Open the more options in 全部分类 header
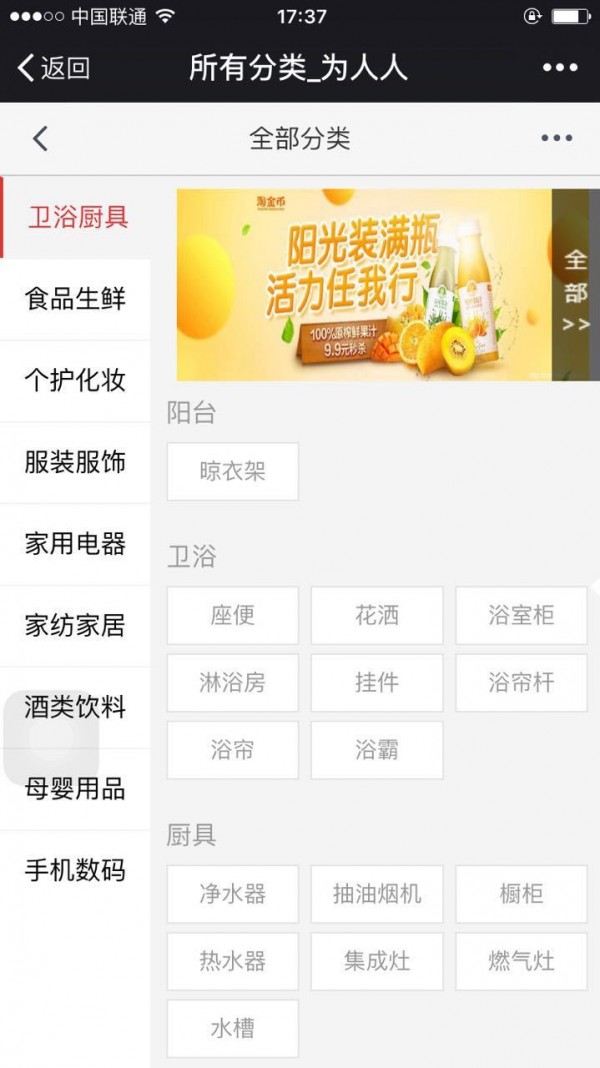This screenshot has height=1068, width=600. pos(556,138)
